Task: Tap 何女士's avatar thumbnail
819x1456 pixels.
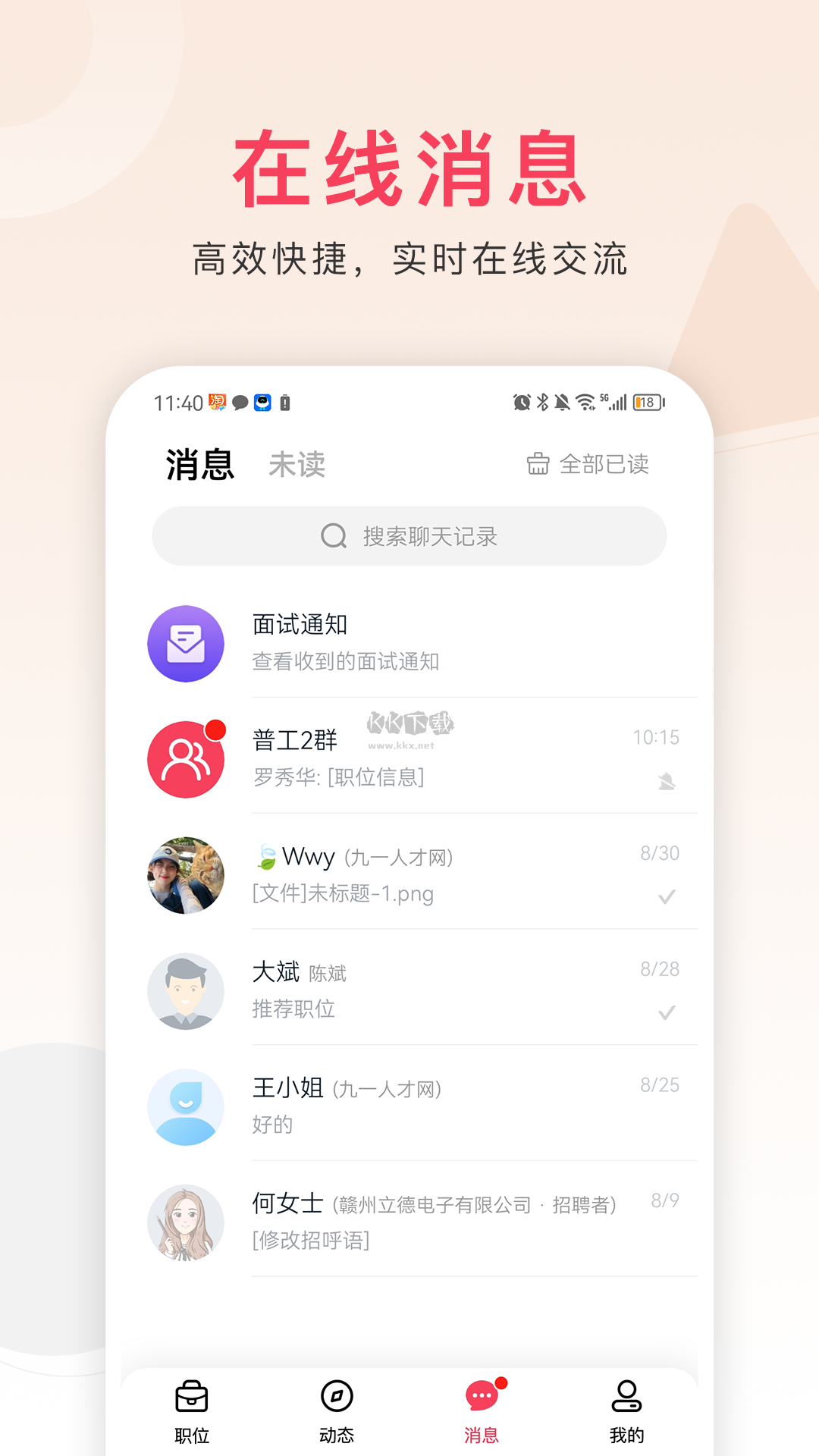Action: click(186, 1222)
